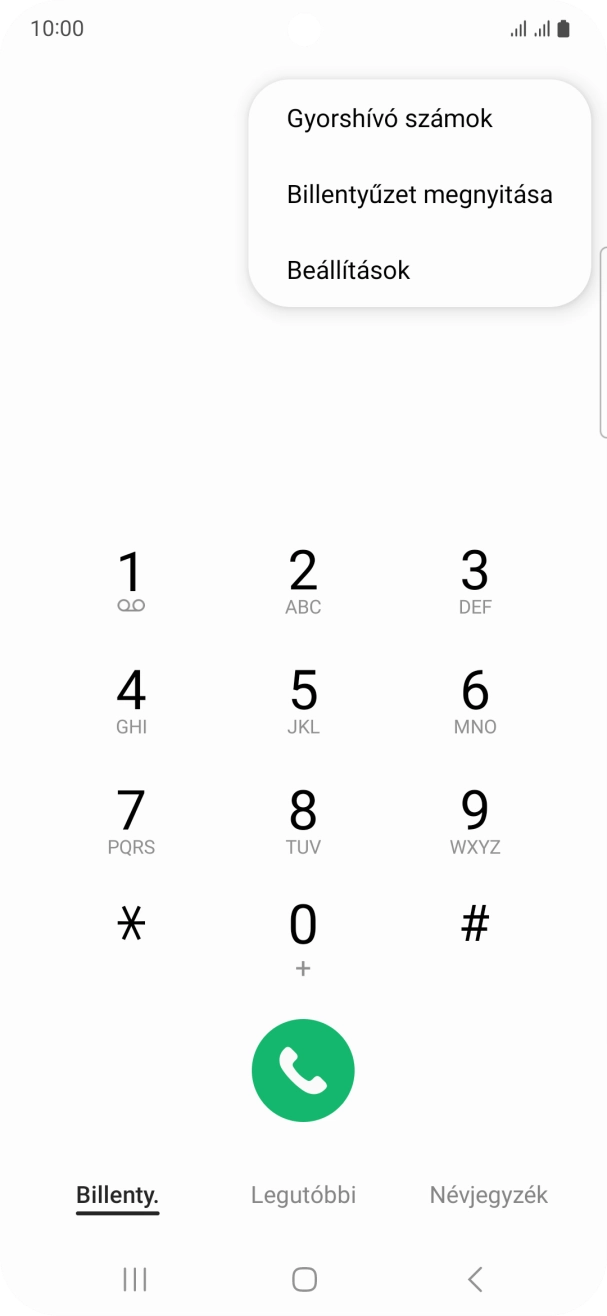The width and height of the screenshot is (607, 1316).
Task: Dial the 5 JKL key
Action: click(303, 700)
